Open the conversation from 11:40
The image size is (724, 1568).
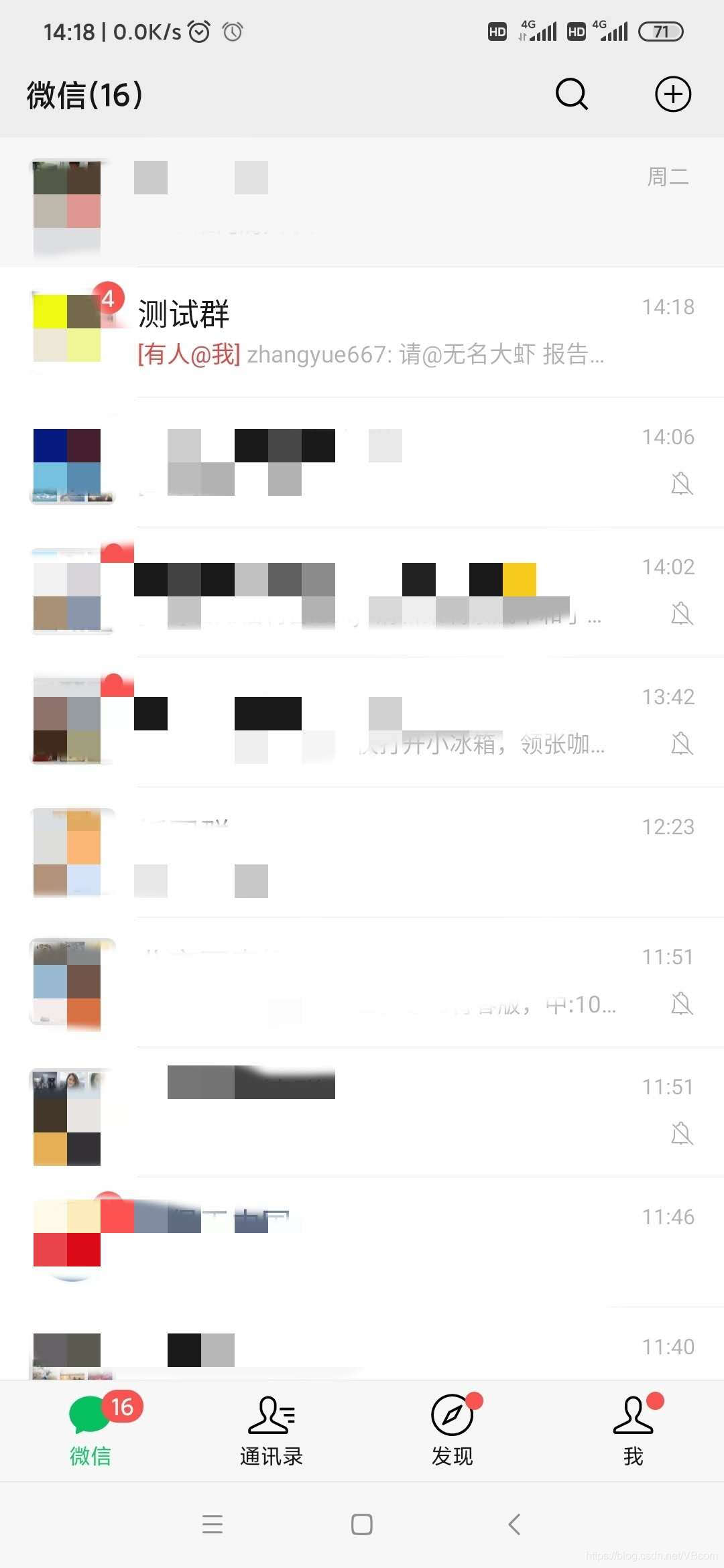click(362, 1344)
